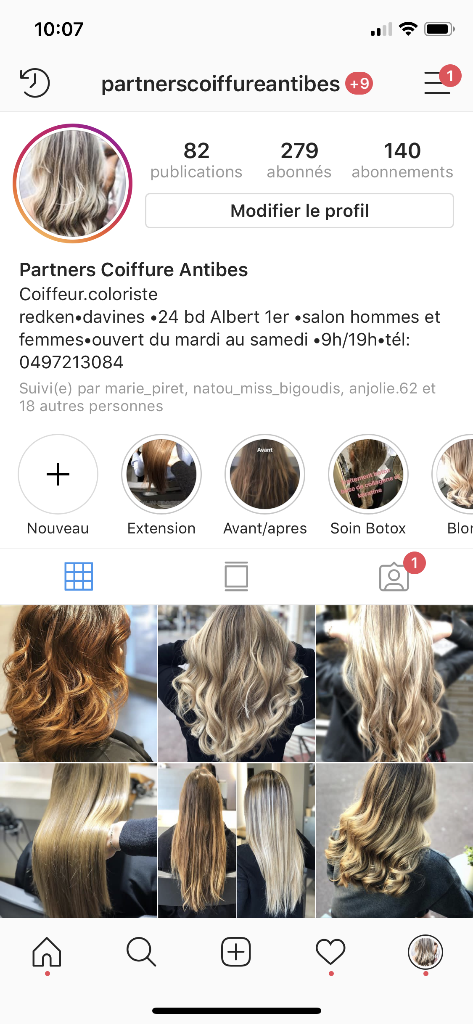Open the activity heart tab
Screen dimensions: 473x1024
331,952
